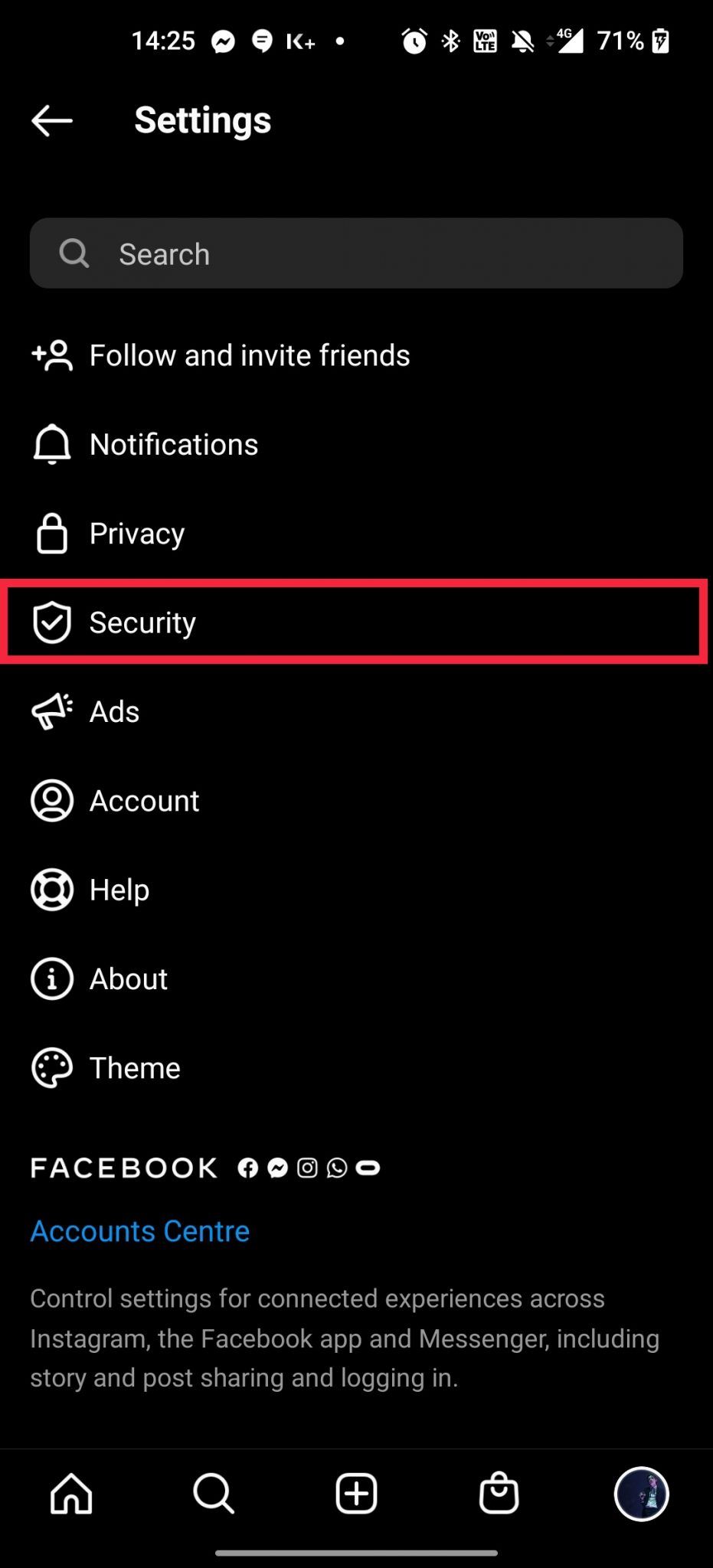Image resolution: width=713 pixels, height=1568 pixels.
Task: Tap the Instagram icon next to FACEBOOK text
Action: (x=307, y=1168)
